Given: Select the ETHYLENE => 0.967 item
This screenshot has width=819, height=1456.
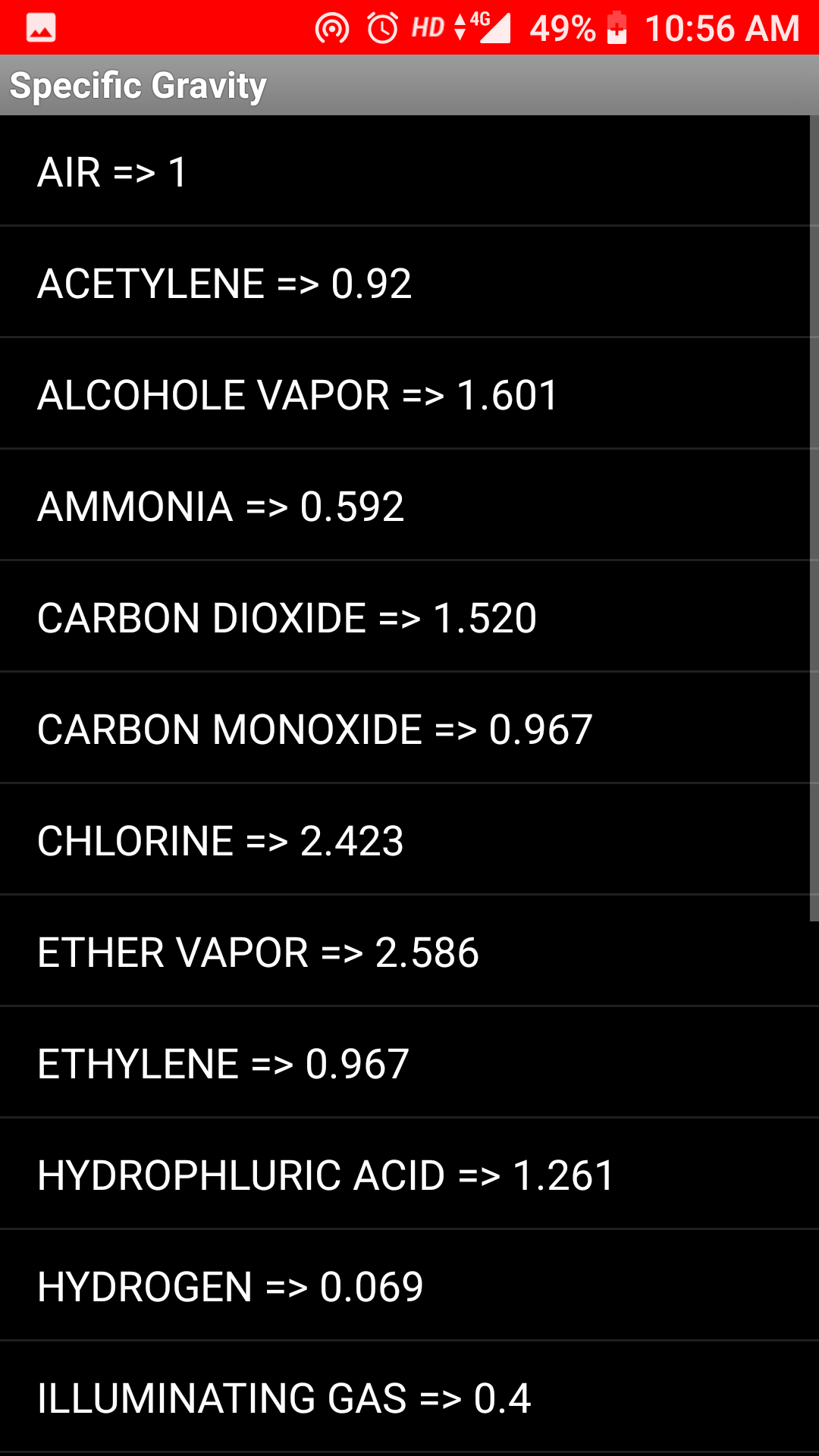Looking at the screenshot, I should pyautogui.click(x=409, y=1062).
